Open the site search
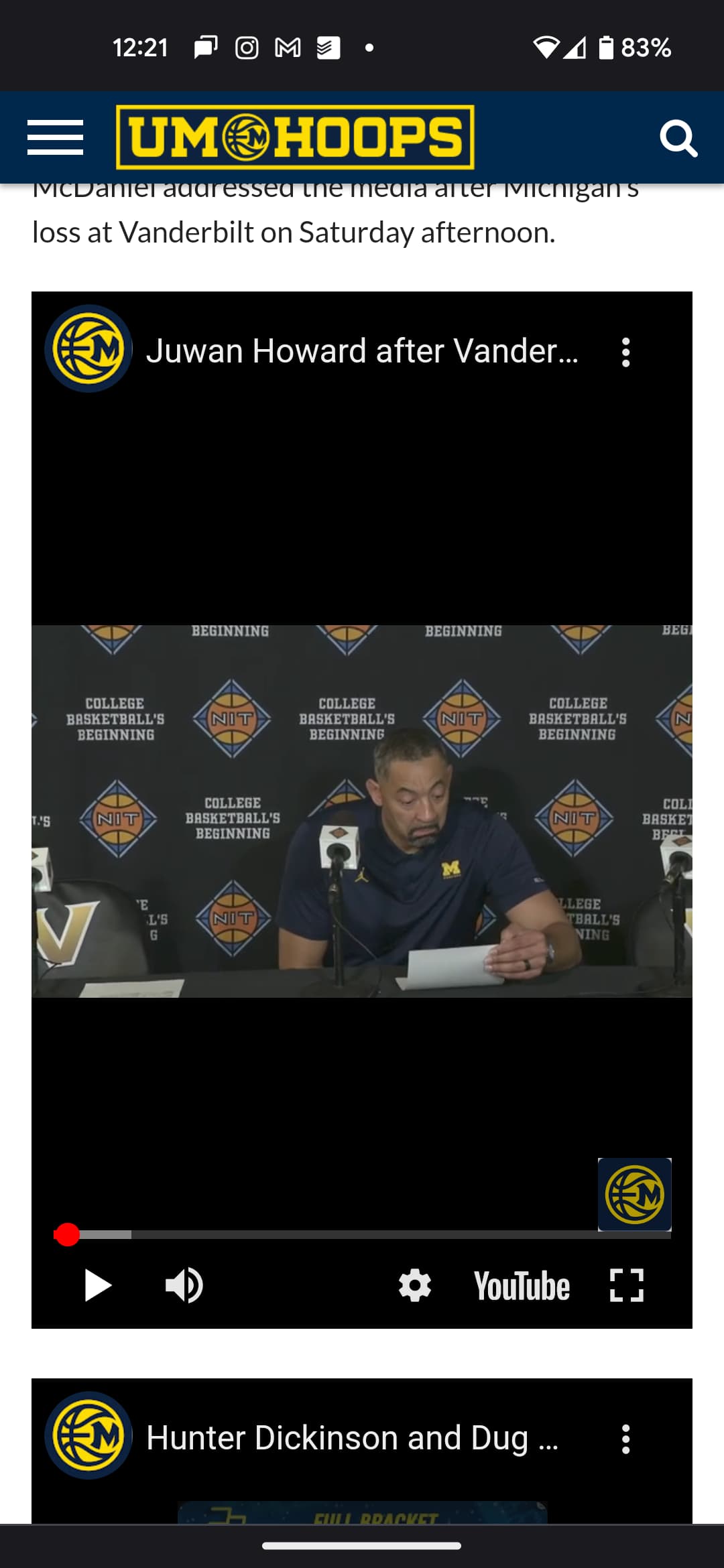The height and width of the screenshot is (1568, 724). point(678,138)
